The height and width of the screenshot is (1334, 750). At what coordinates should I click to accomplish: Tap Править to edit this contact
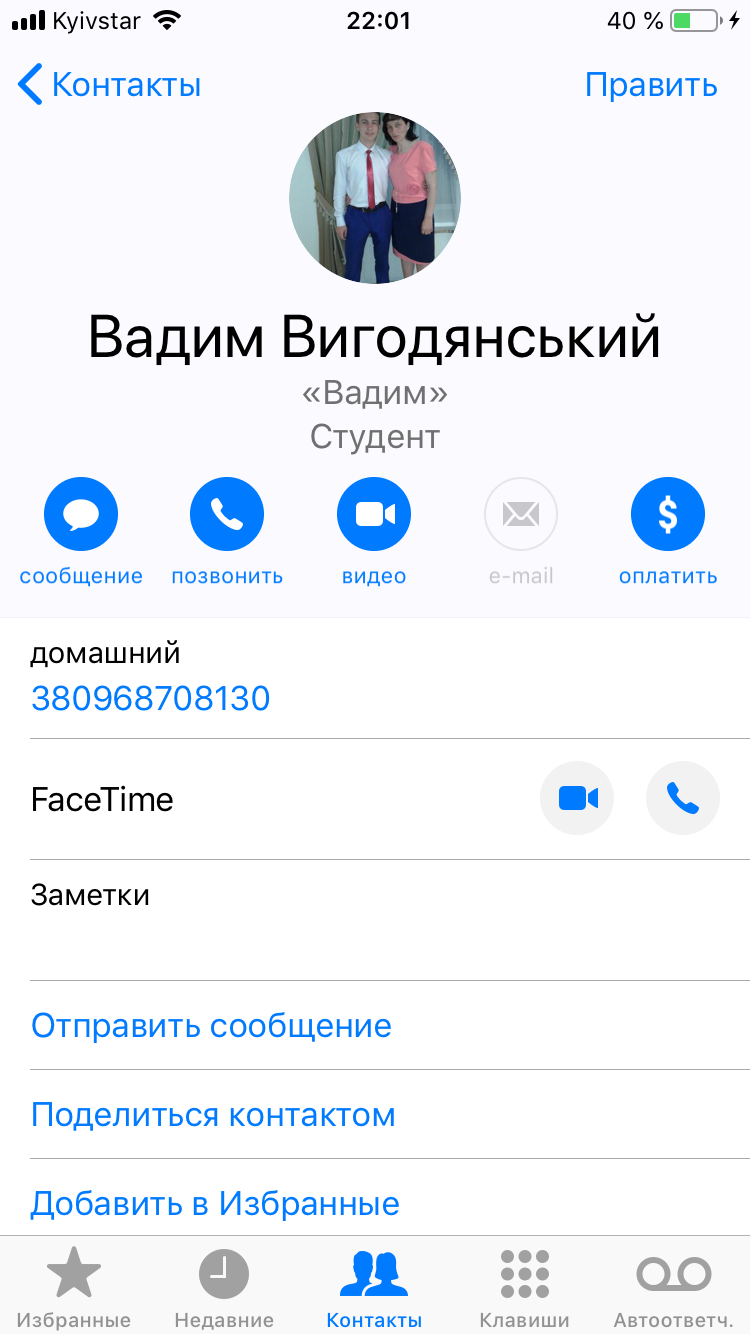point(651,85)
